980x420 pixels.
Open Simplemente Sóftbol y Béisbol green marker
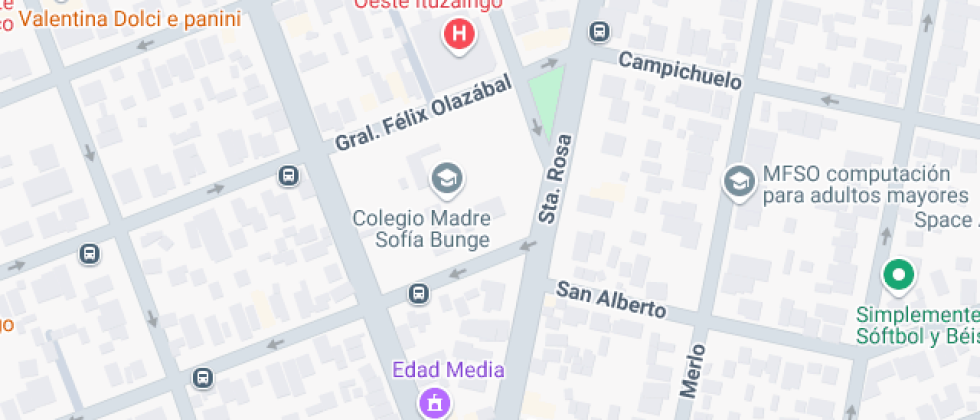pos(898,274)
